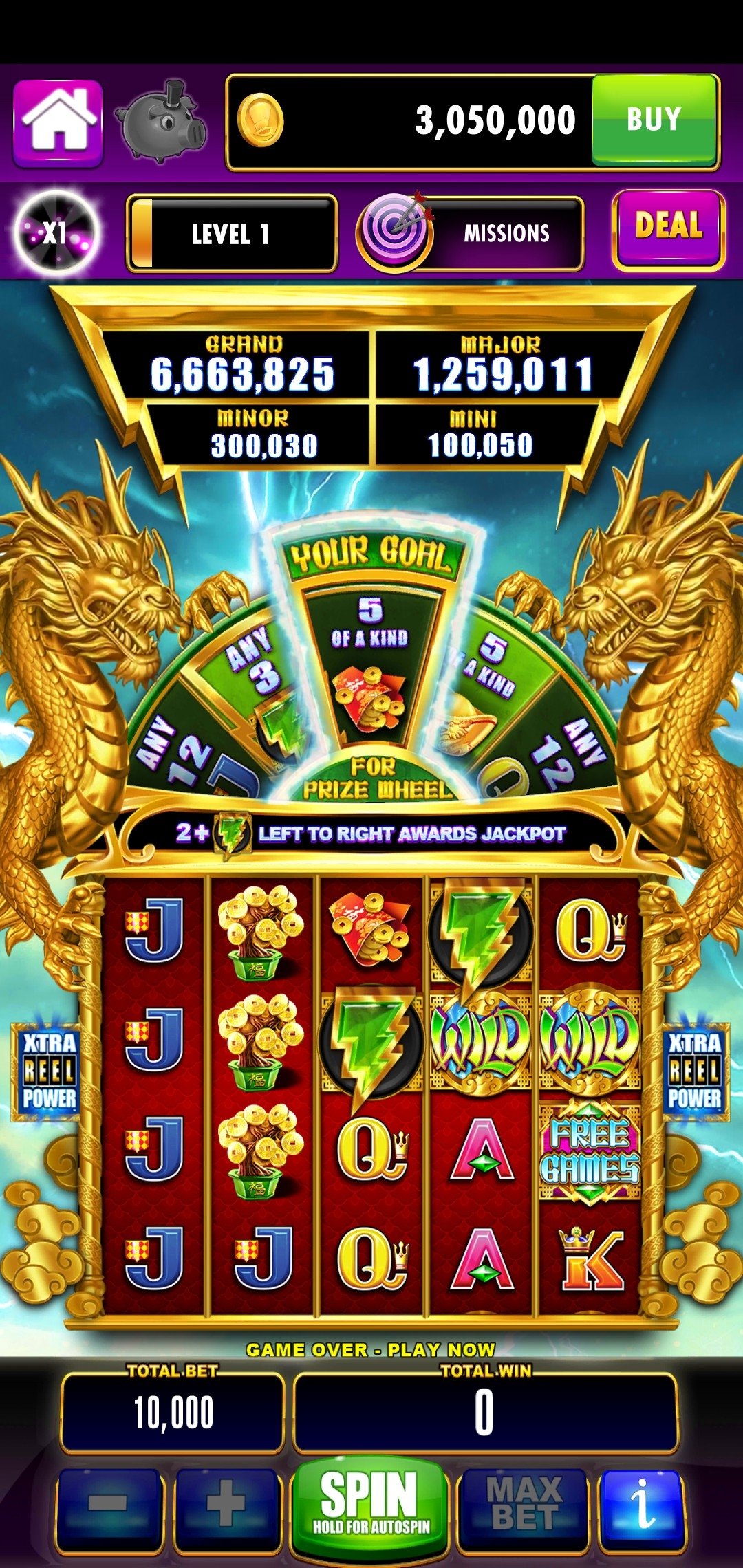This screenshot has width=743, height=1568.
Task: Tap BUY to purchase coins
Action: coord(654,120)
